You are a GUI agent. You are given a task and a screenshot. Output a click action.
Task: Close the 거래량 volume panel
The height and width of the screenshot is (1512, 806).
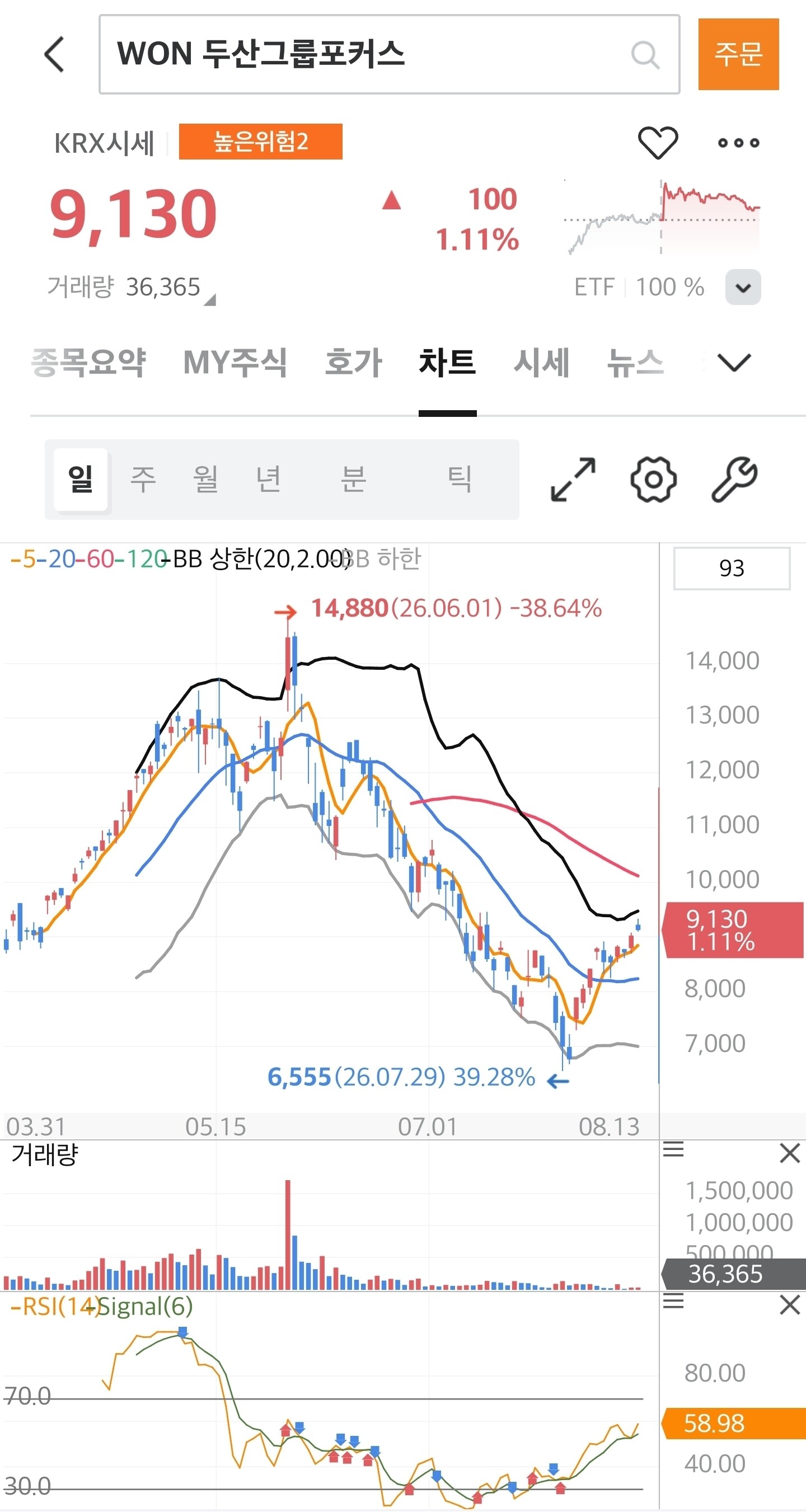tap(790, 1153)
